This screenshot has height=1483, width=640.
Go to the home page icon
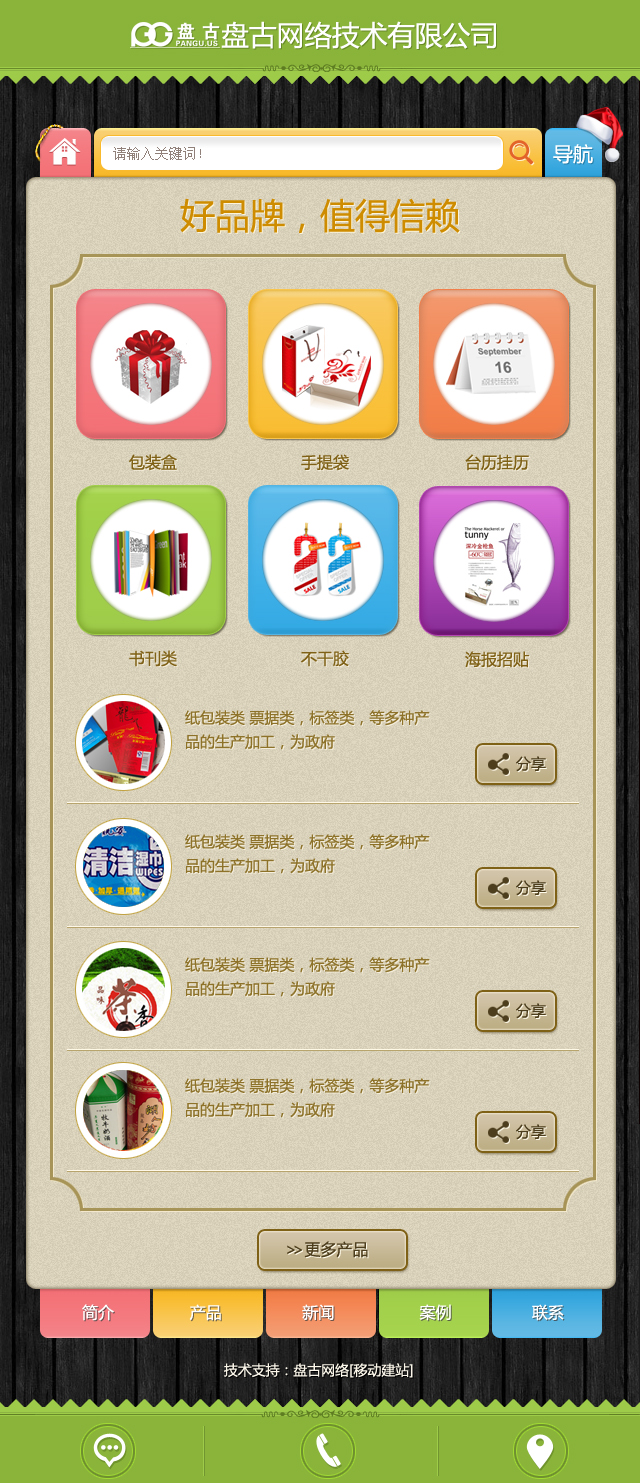tap(65, 153)
